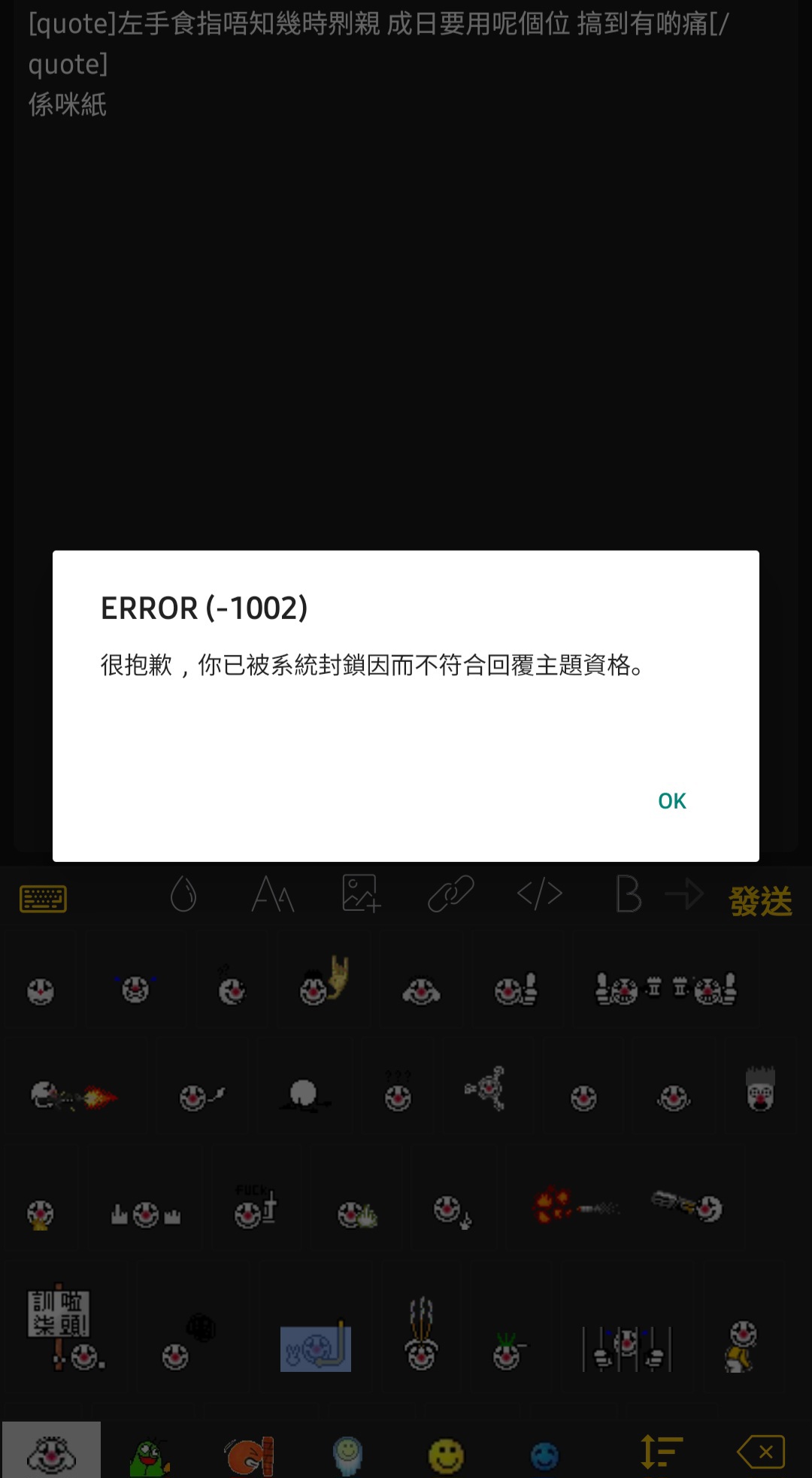Tap the backspace delete key
Viewport: 812px width, 1478px height.
(761, 1452)
